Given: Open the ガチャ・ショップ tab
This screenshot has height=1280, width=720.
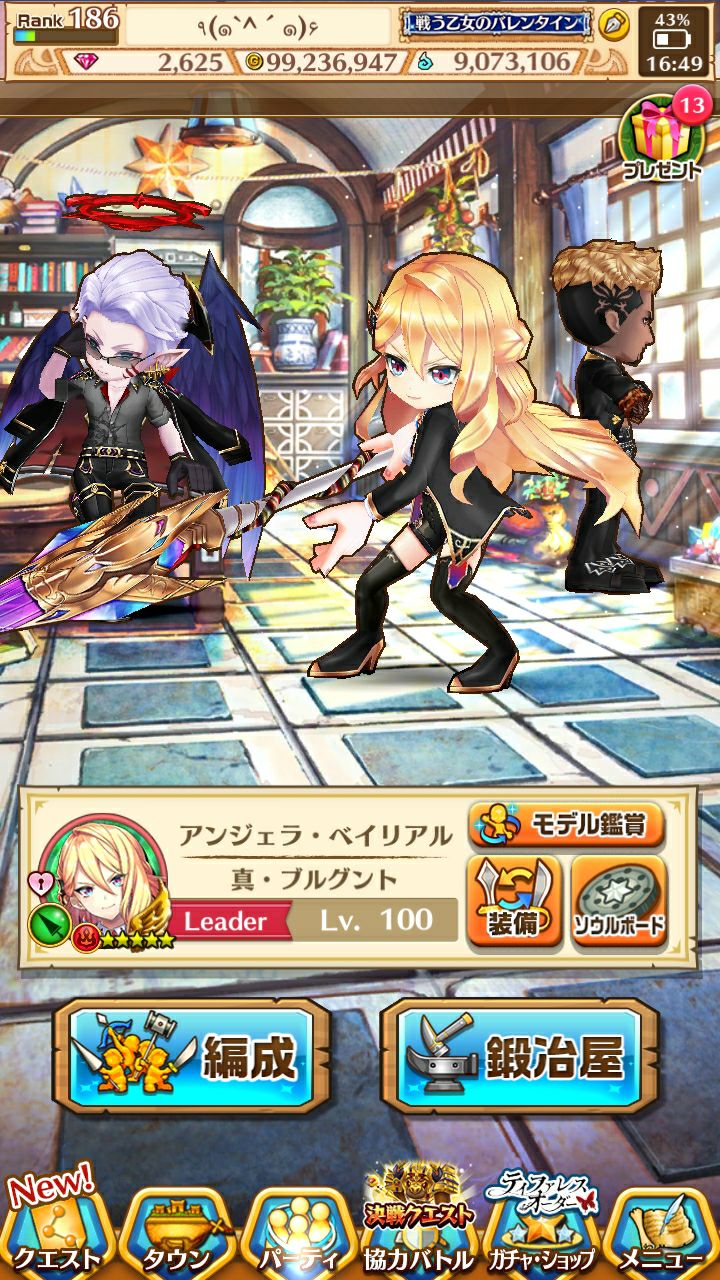Looking at the screenshot, I should point(540,1230).
